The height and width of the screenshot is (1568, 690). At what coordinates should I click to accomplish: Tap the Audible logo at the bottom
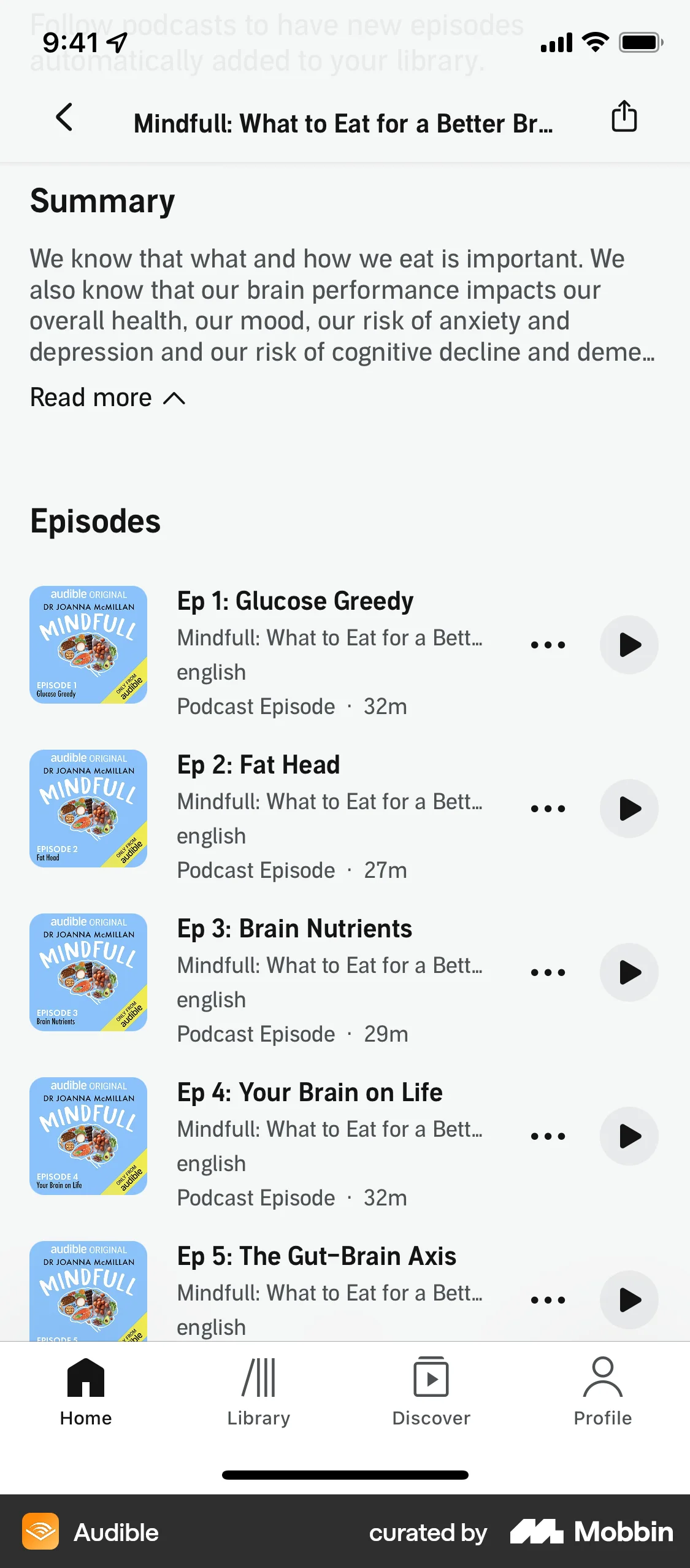pyautogui.click(x=40, y=1531)
